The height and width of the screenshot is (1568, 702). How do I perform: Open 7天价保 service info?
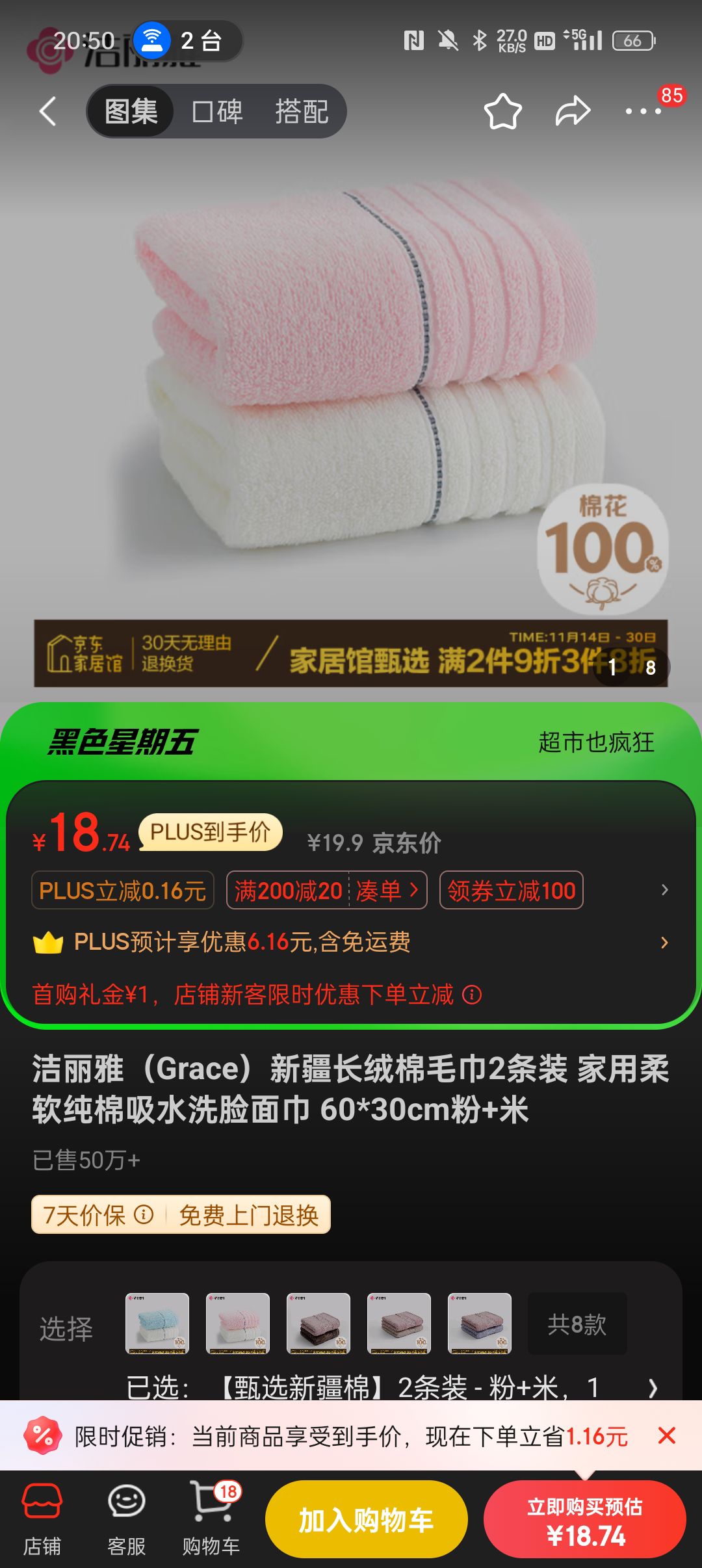point(97,1214)
